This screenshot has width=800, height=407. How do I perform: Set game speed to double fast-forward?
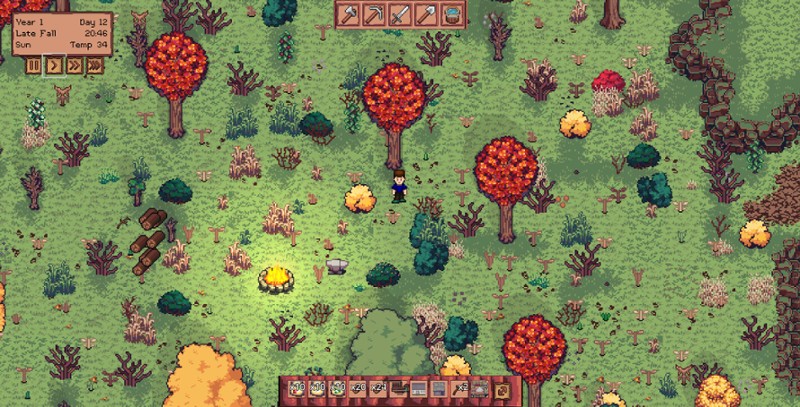coord(75,65)
